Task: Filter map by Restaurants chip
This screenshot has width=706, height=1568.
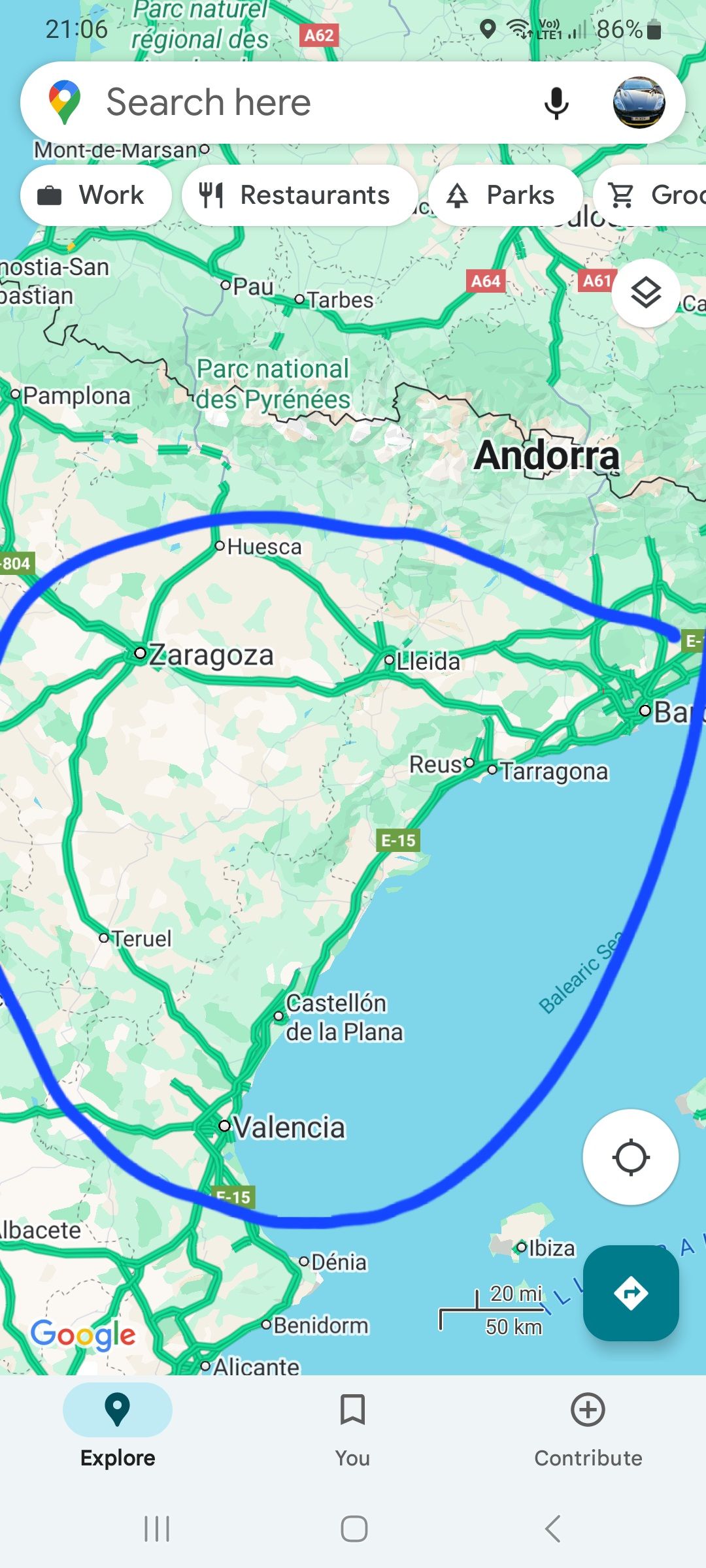Action: (299, 195)
